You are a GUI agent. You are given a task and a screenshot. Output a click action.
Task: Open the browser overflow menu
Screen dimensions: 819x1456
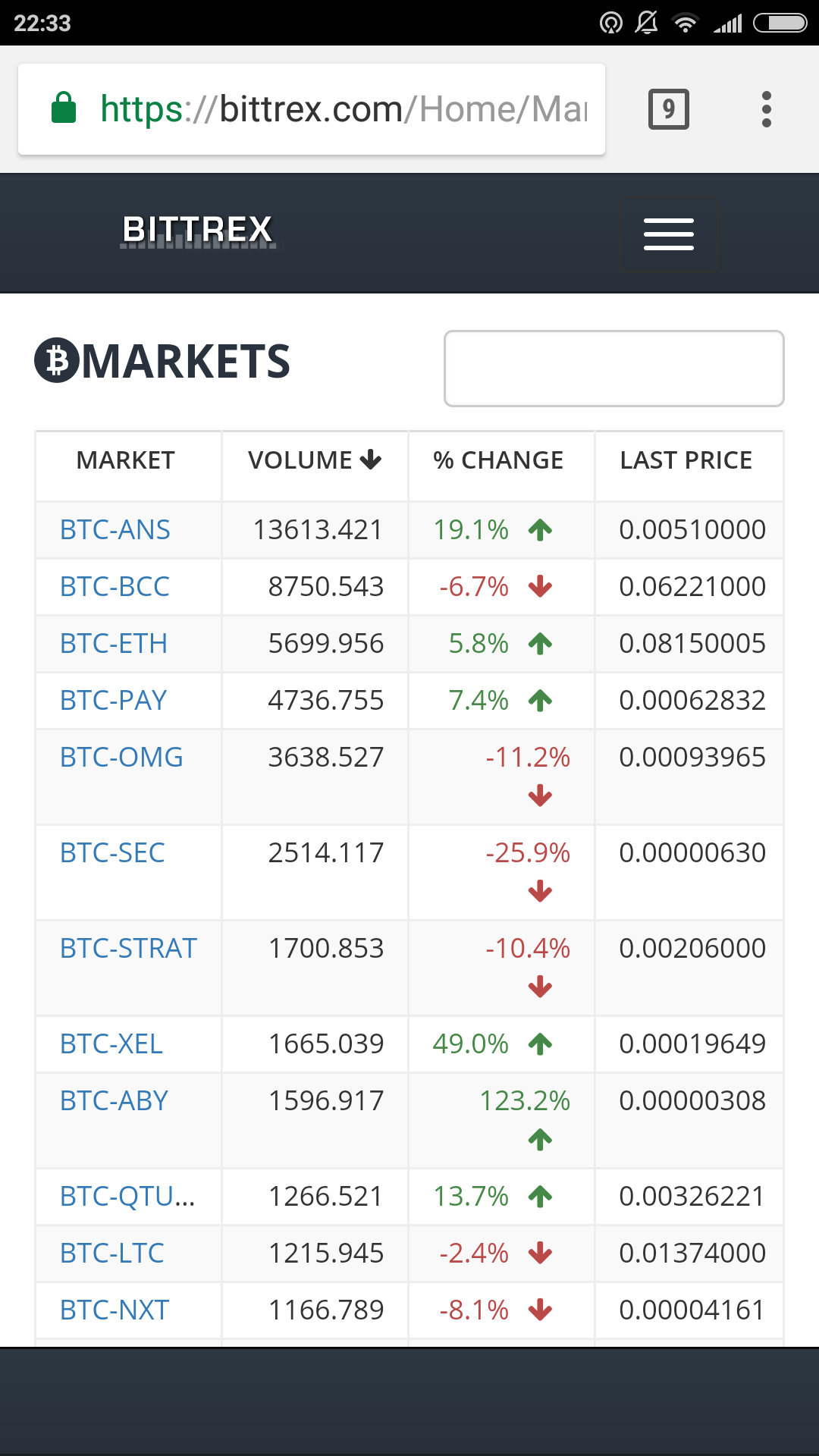pyautogui.click(x=767, y=109)
